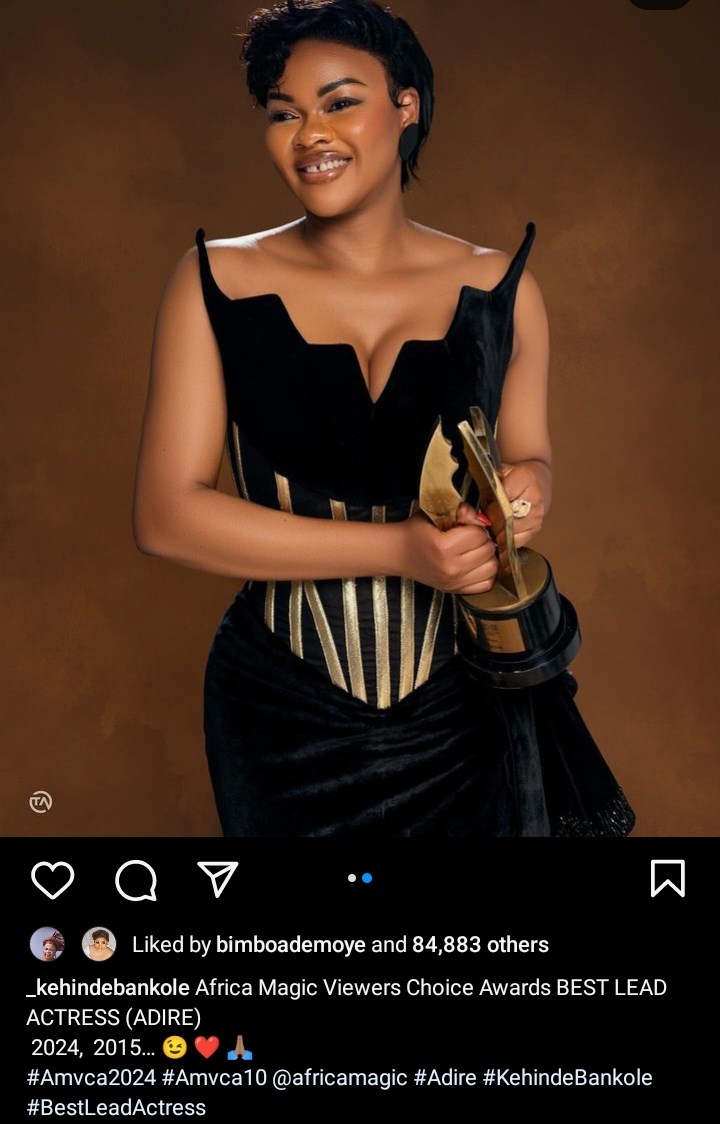
Task: Open the bimboademoye profile in likes line
Action: [291, 944]
